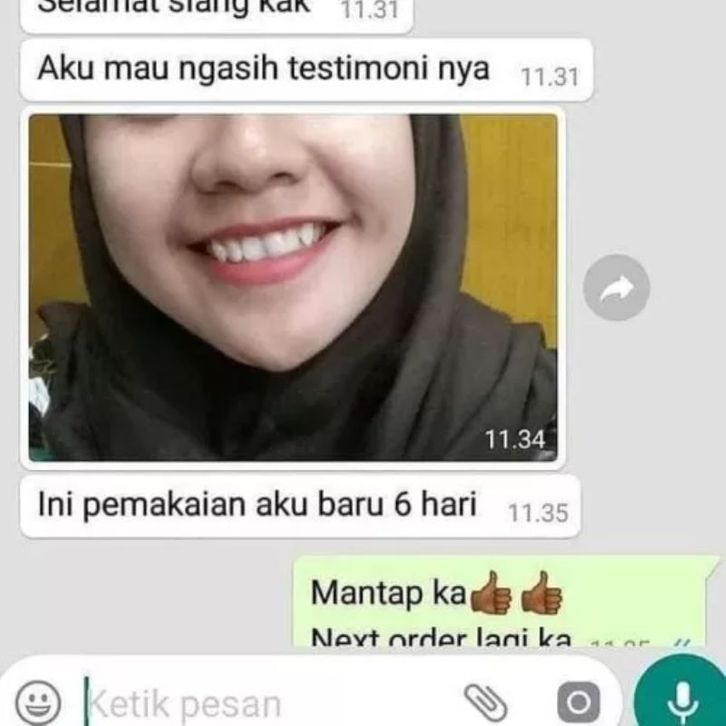Open the camera from the message bar
This screenshot has height=726, width=726.
(580, 702)
